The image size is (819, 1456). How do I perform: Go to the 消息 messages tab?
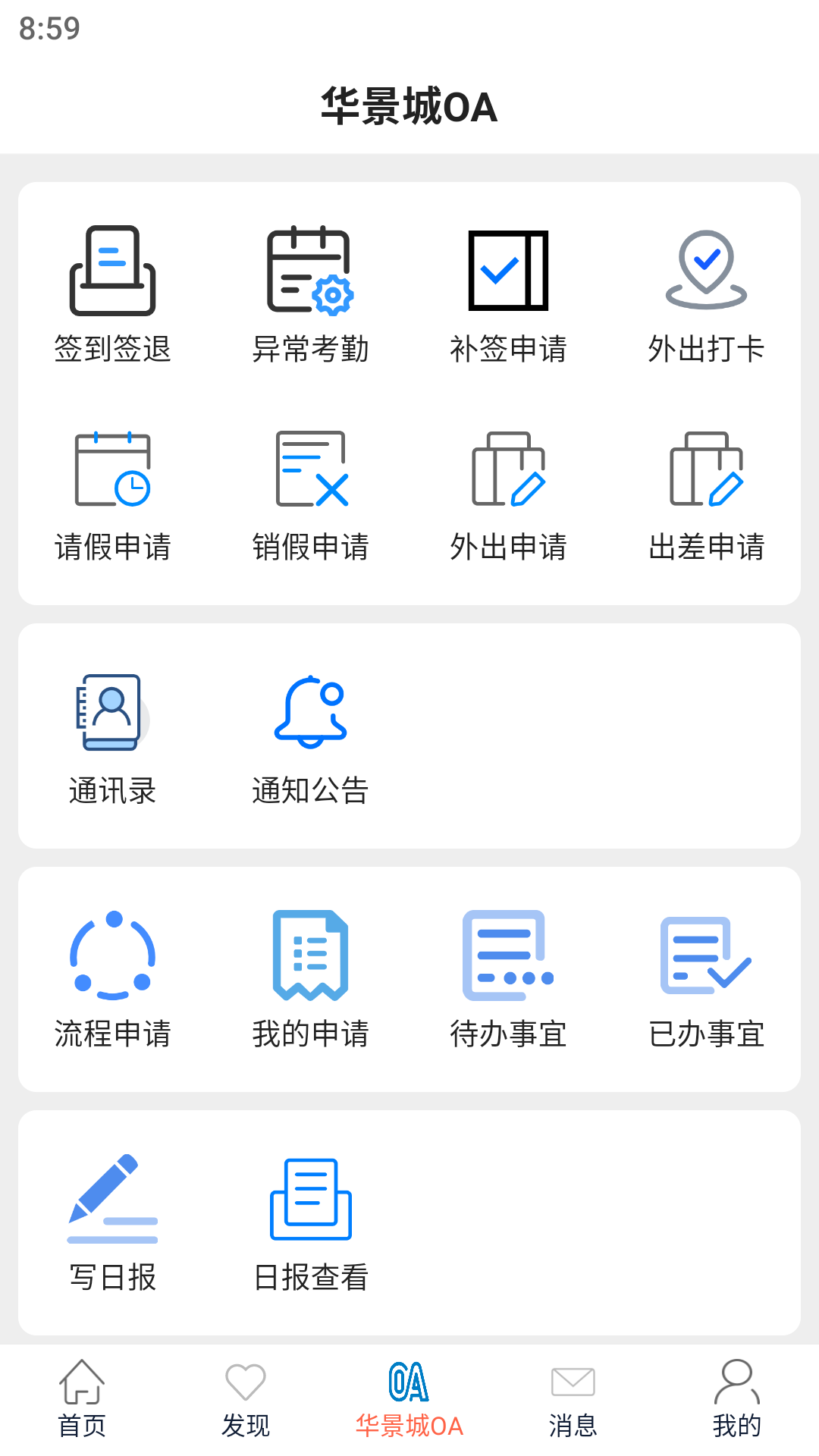[573, 1399]
